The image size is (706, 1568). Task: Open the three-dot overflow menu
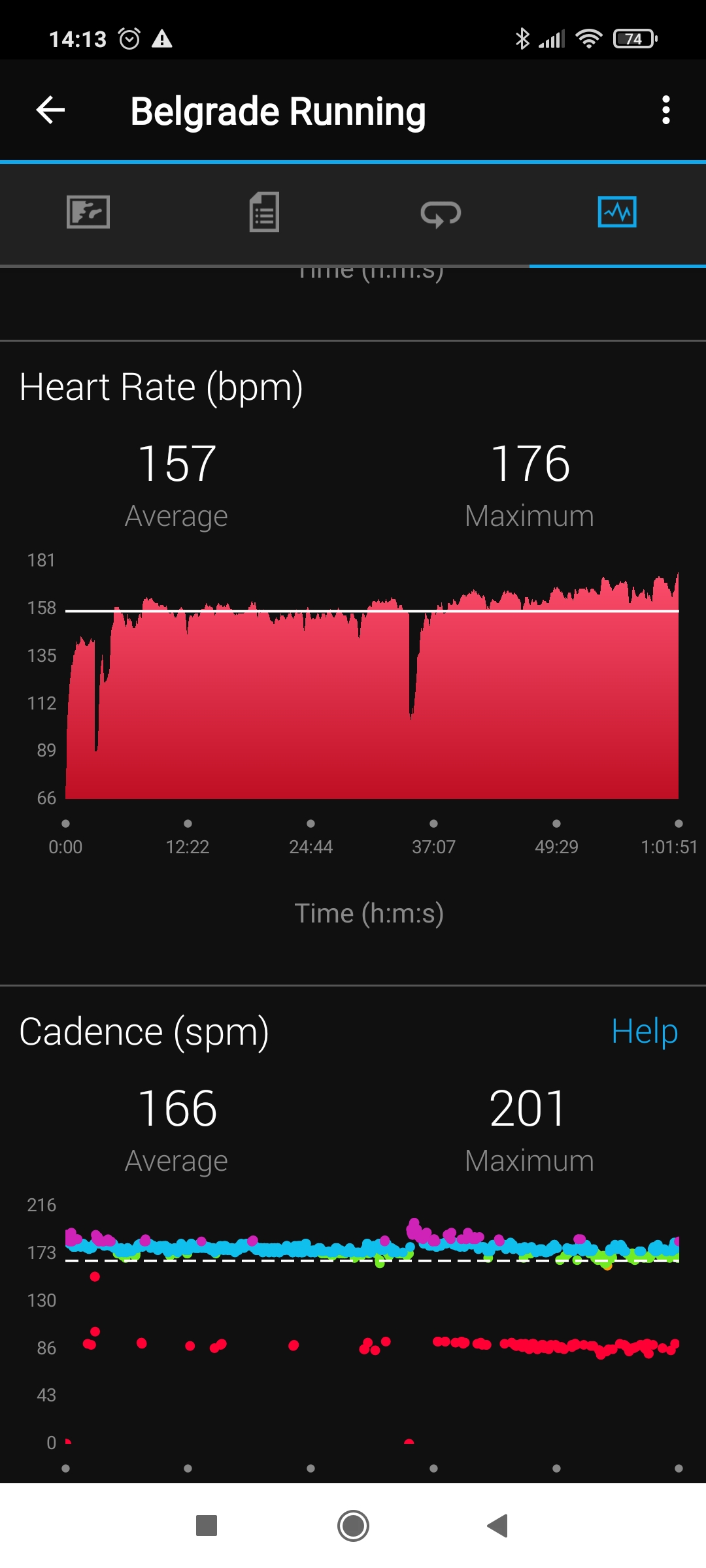tap(665, 110)
